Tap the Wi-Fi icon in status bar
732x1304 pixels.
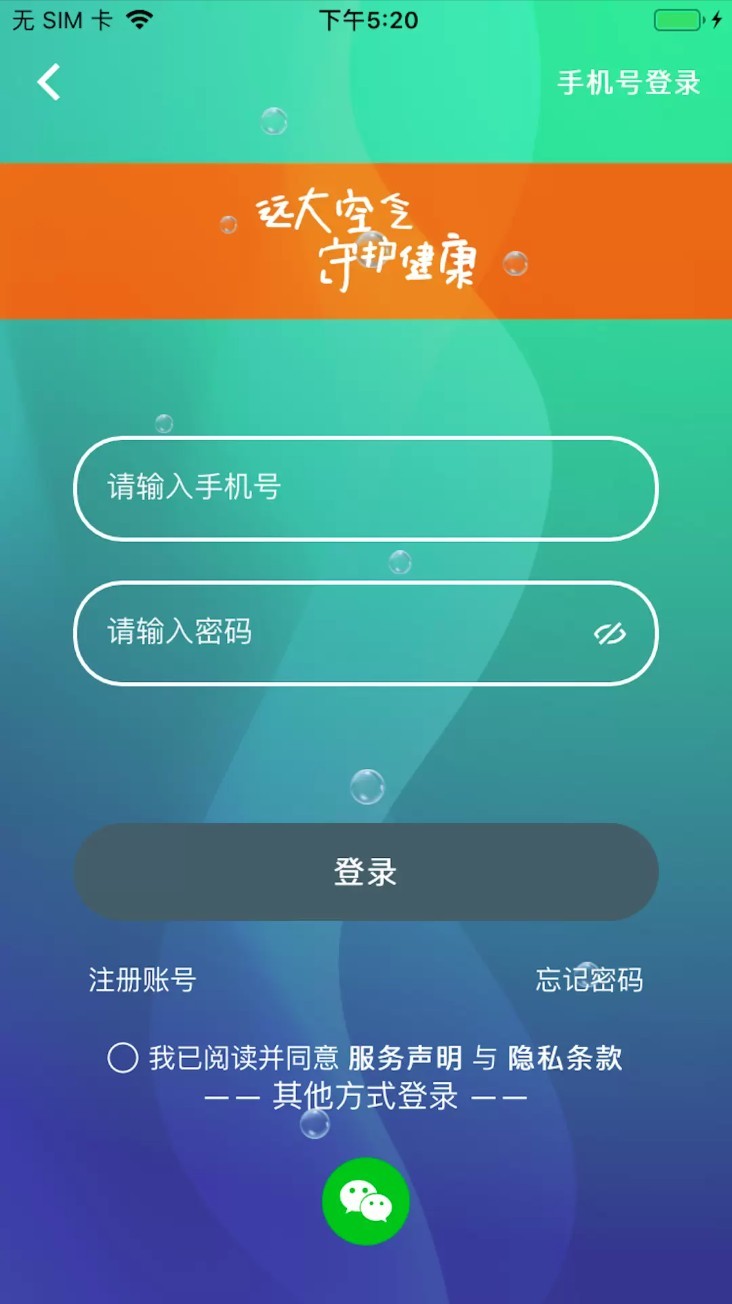click(136, 18)
